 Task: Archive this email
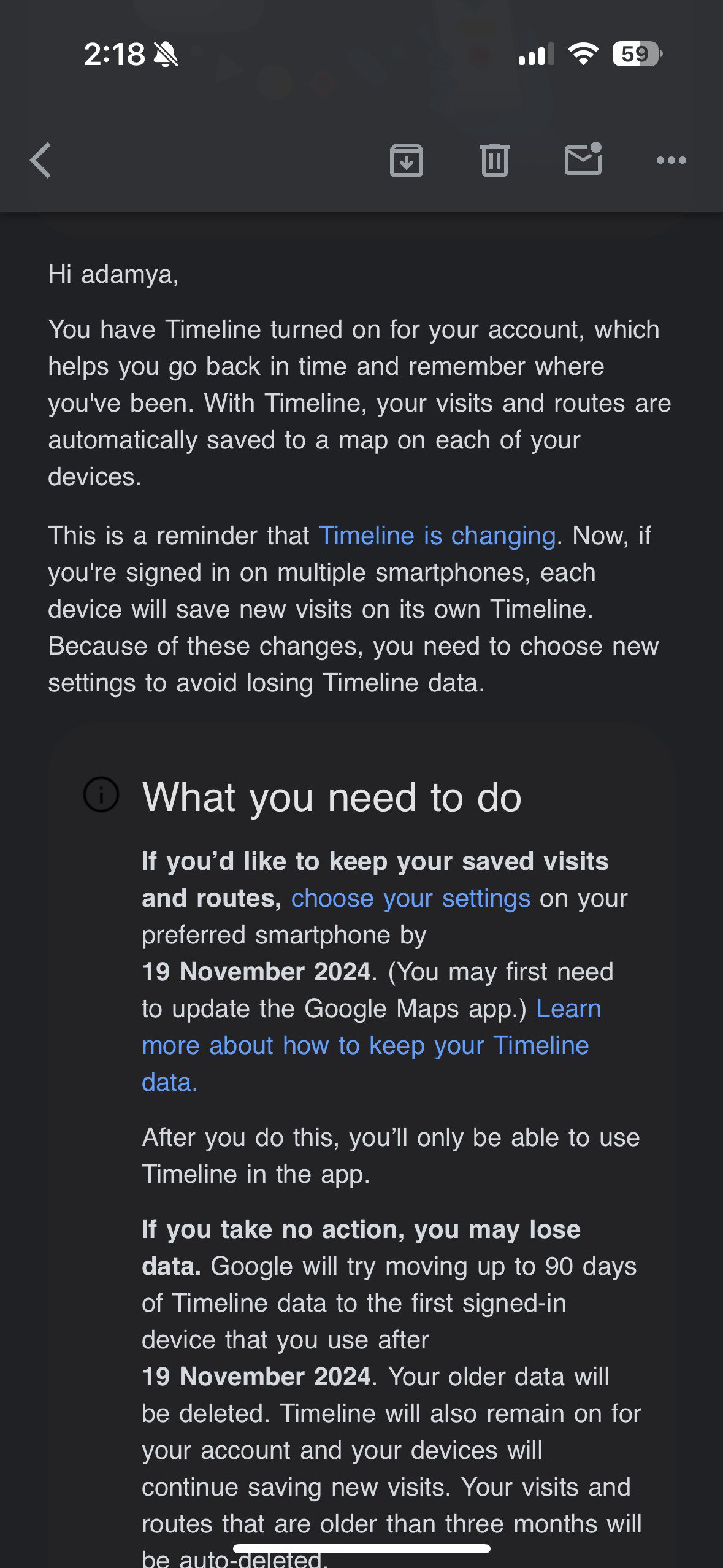pos(406,161)
